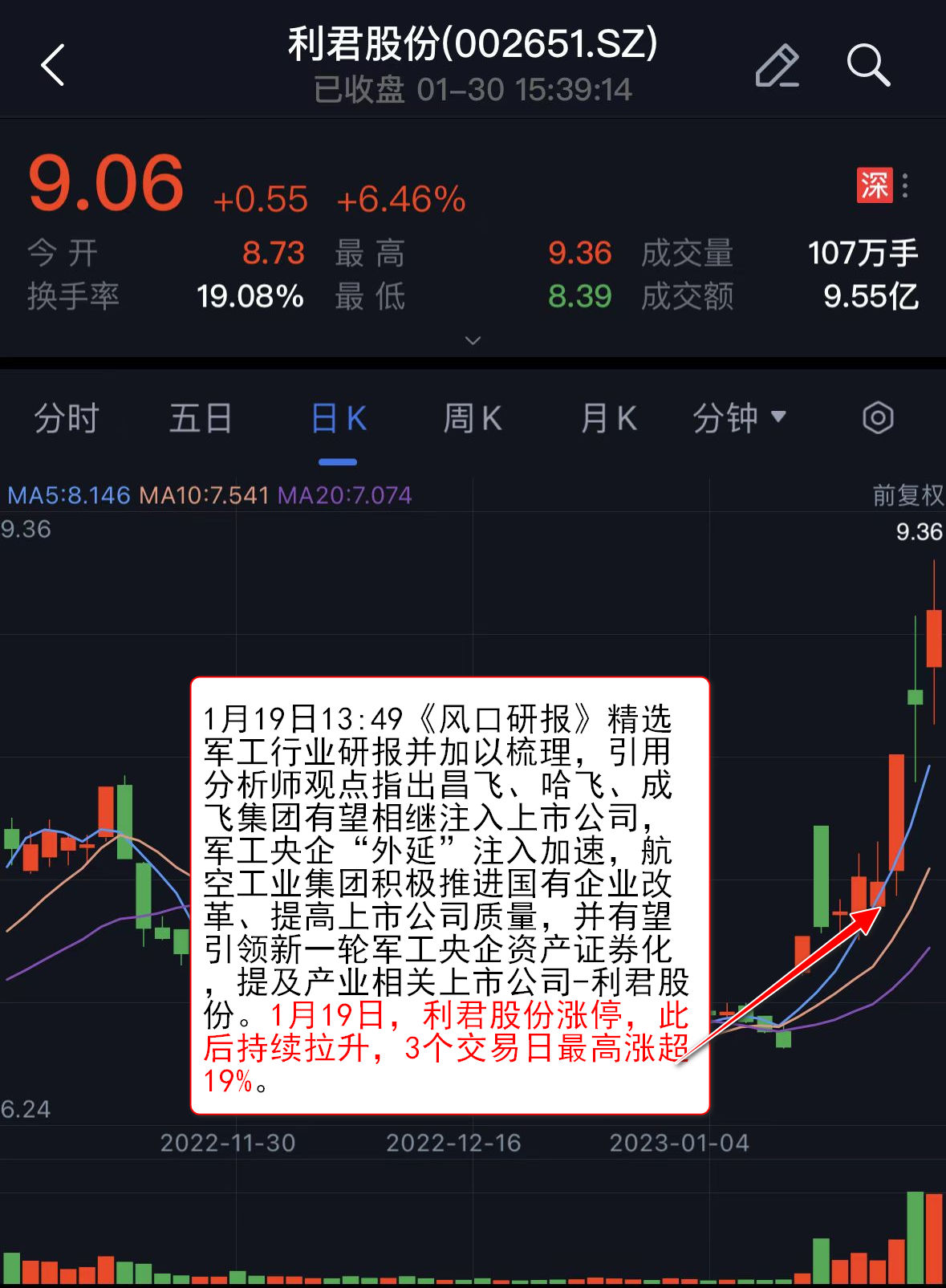
Task: Switch to the 月K chart tab
Action: tap(608, 418)
